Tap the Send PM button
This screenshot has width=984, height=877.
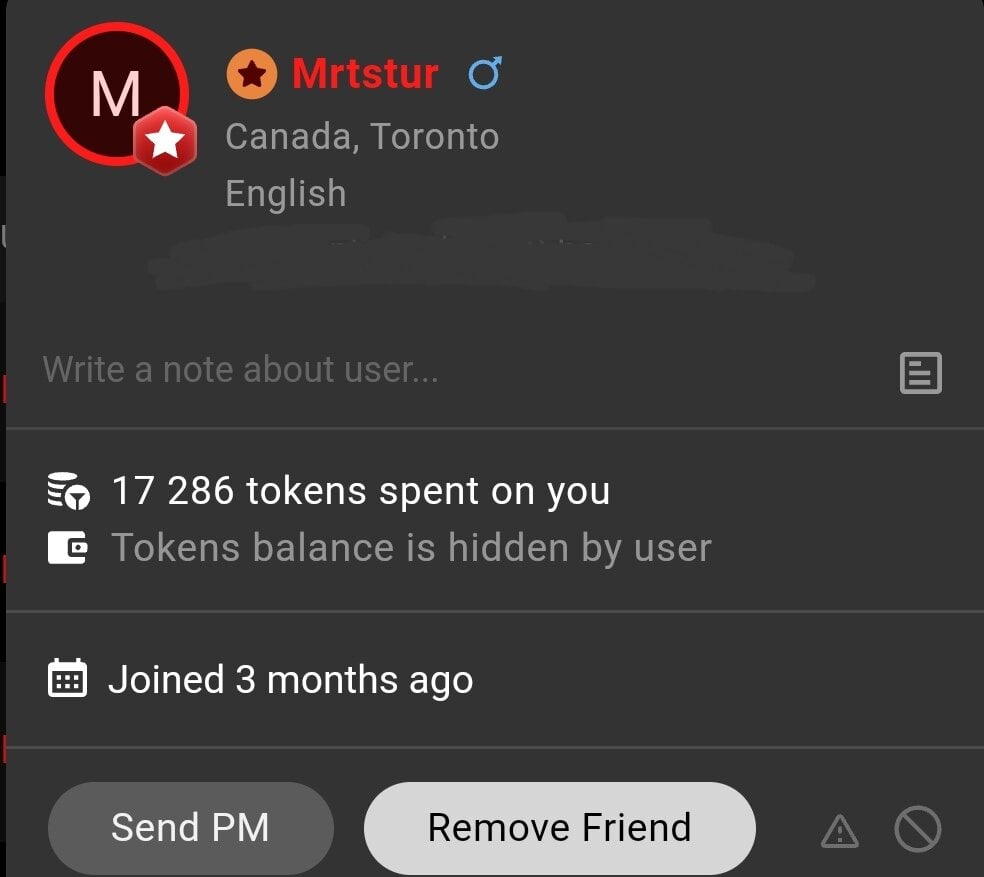(x=190, y=828)
